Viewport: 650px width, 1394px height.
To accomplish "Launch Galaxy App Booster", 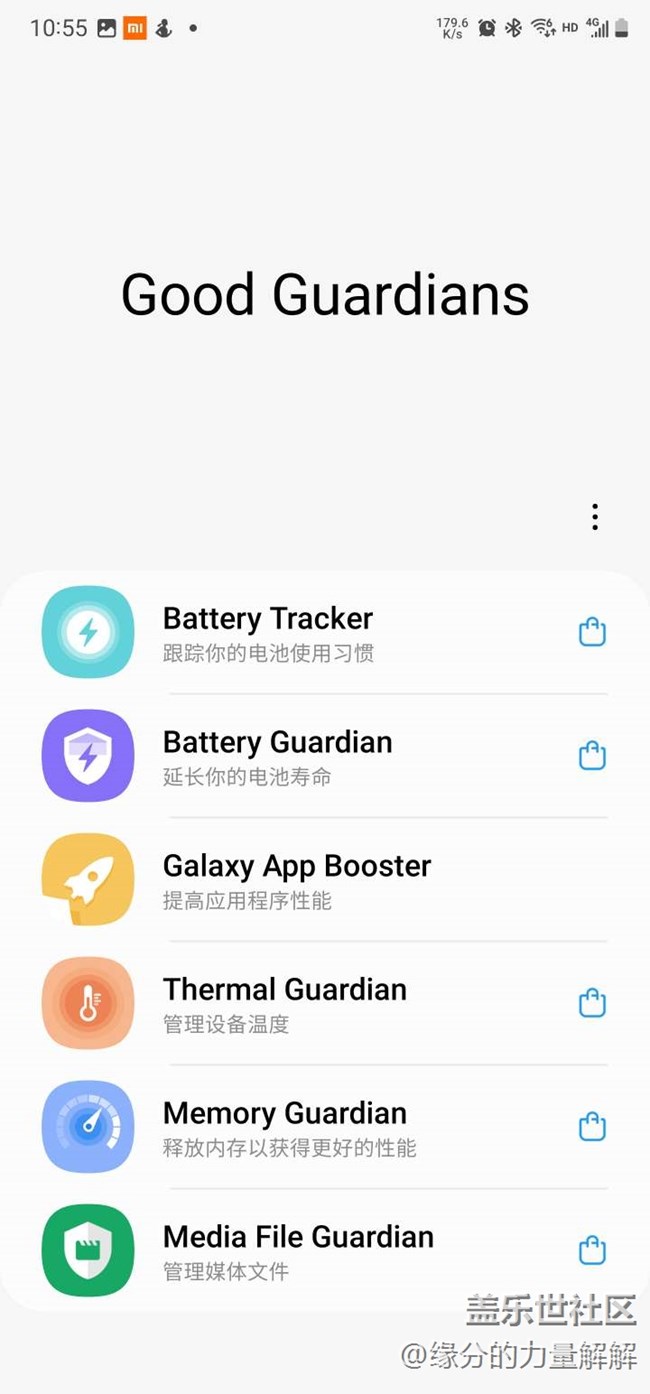I will point(300,880).
